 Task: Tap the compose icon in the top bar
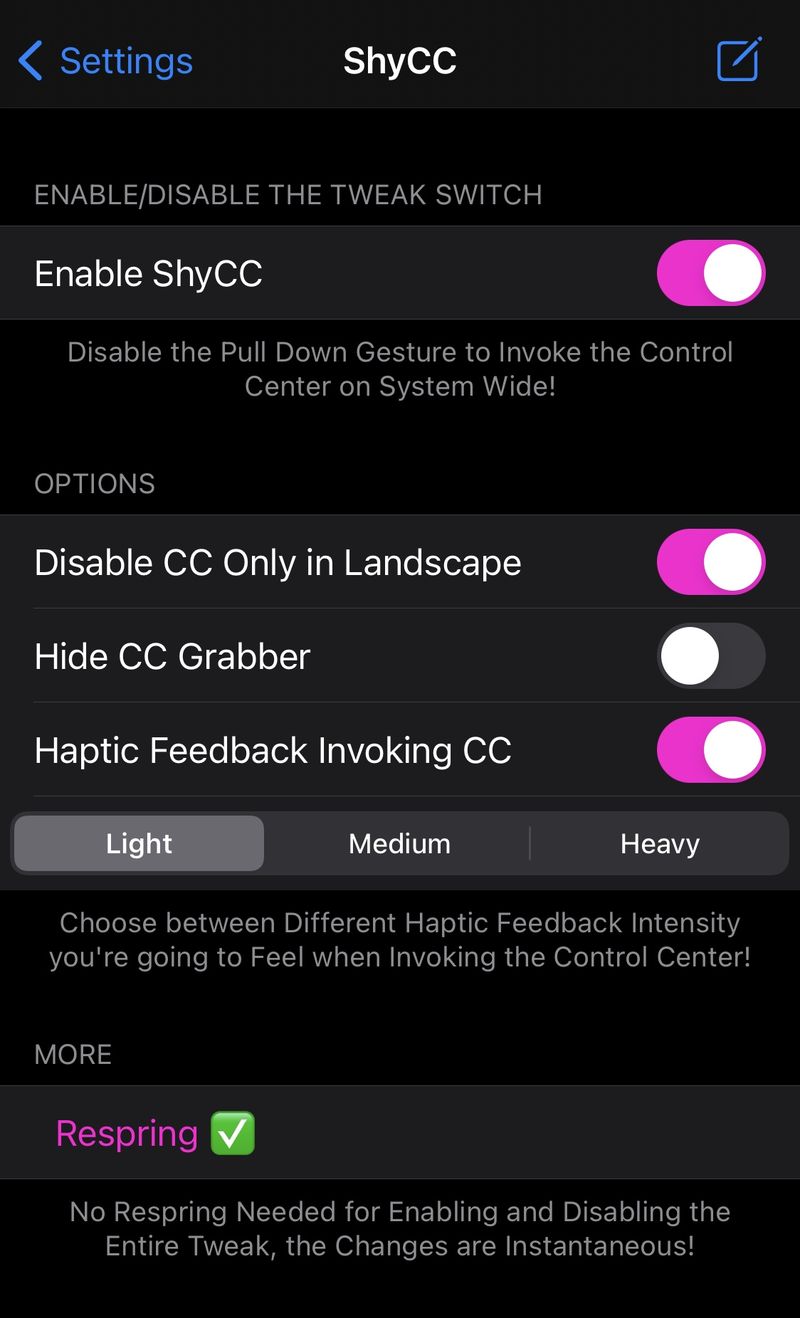(740, 59)
